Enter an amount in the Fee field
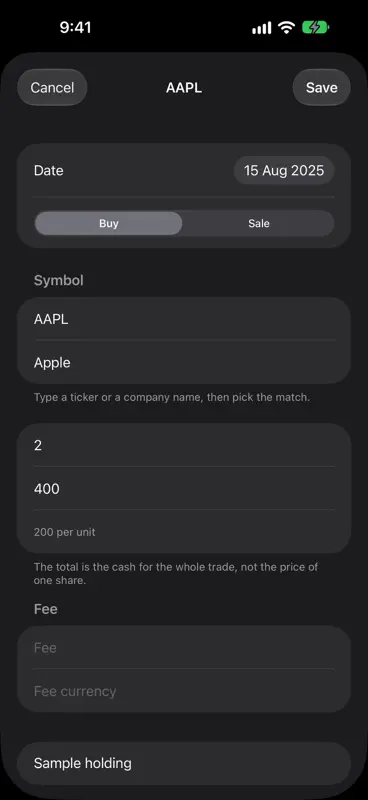Image resolution: width=368 pixels, height=800 pixels. coord(184,648)
